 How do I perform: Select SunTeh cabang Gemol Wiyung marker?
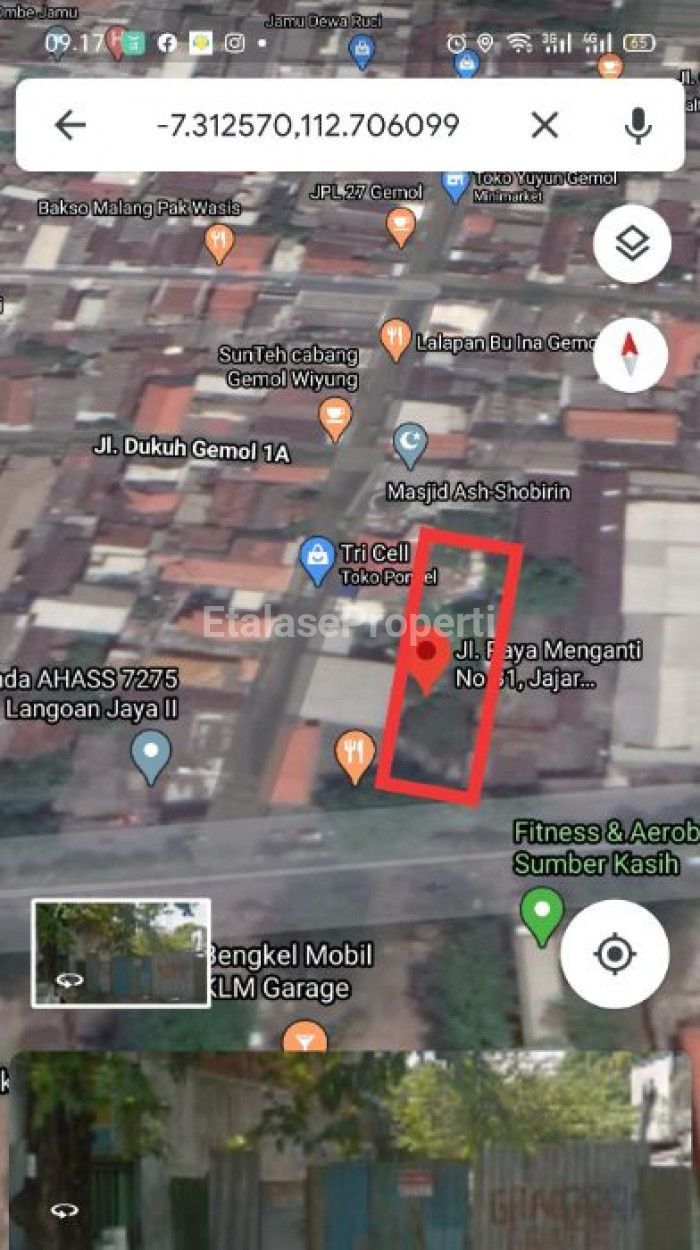pyautogui.click(x=335, y=418)
